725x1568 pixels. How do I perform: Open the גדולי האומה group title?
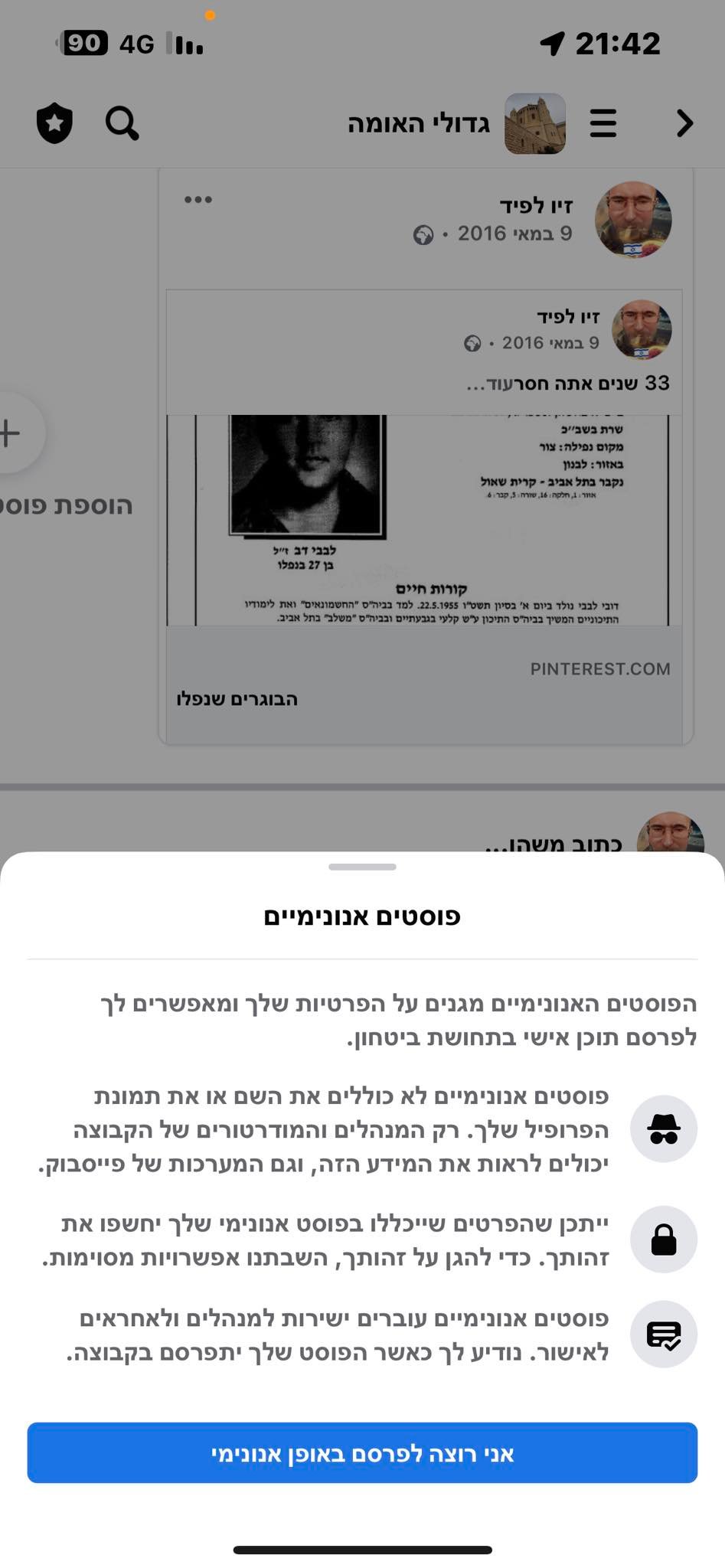click(x=419, y=123)
